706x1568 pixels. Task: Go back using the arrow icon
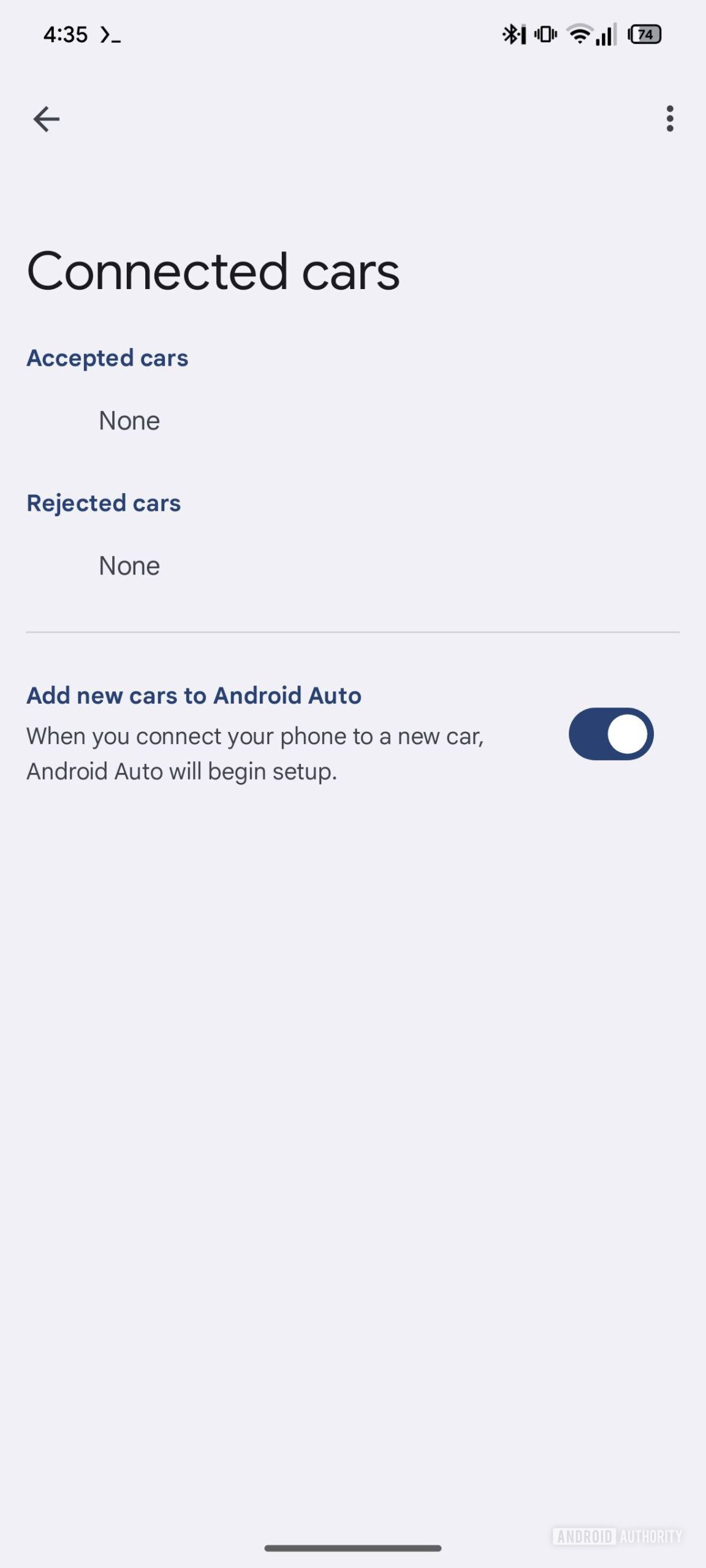click(46, 119)
